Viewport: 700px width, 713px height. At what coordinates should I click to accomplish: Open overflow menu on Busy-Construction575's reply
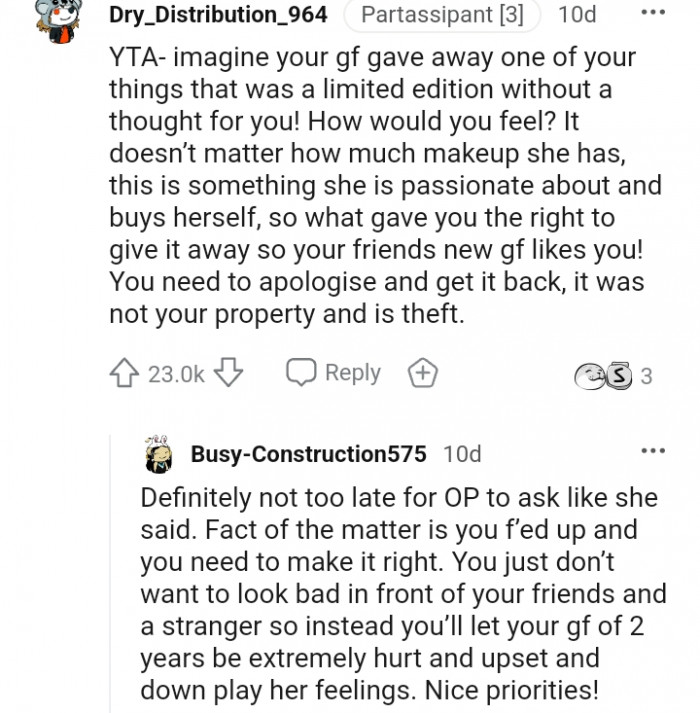[x=652, y=452]
